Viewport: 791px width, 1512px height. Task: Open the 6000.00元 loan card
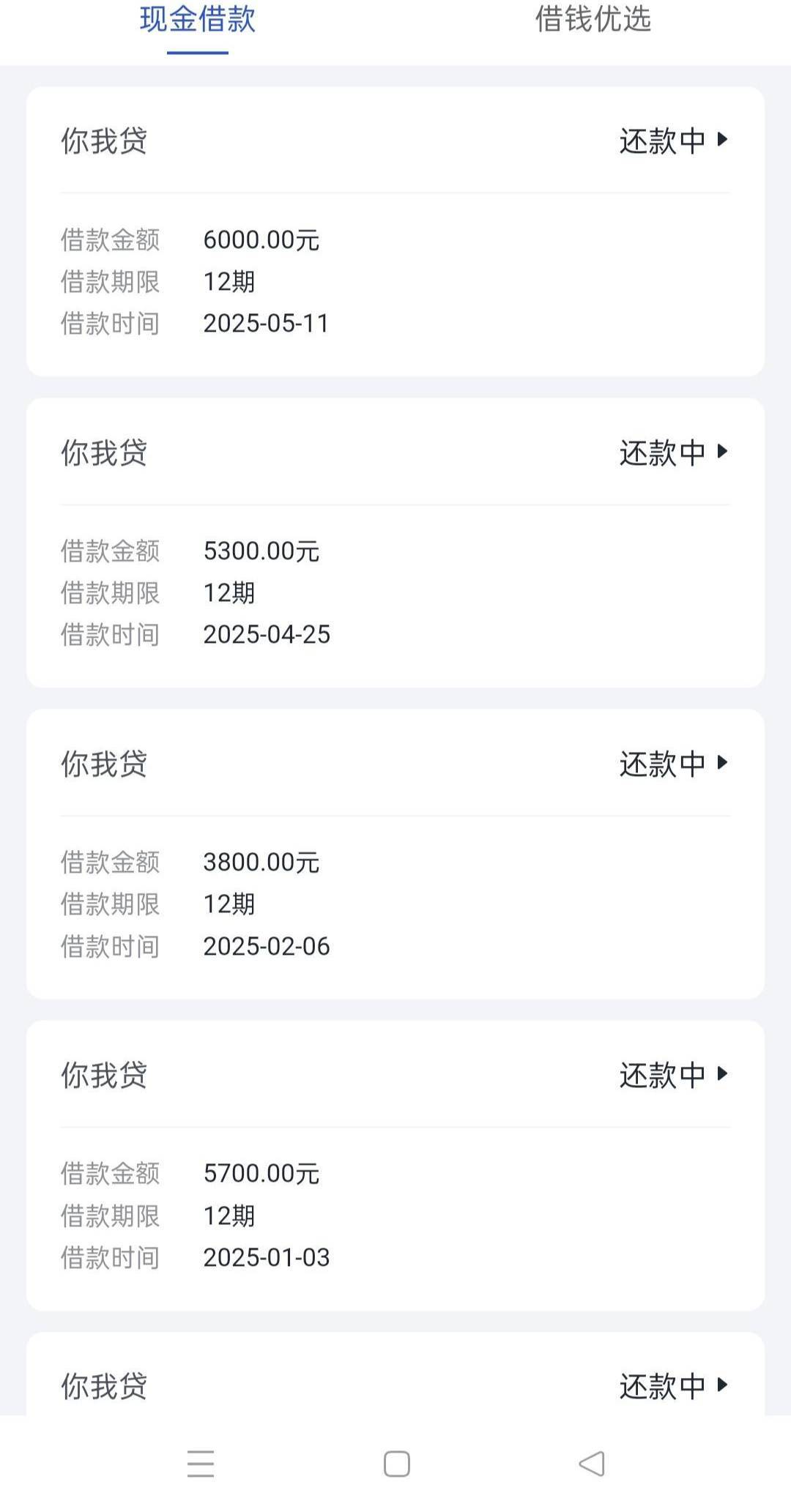395,231
